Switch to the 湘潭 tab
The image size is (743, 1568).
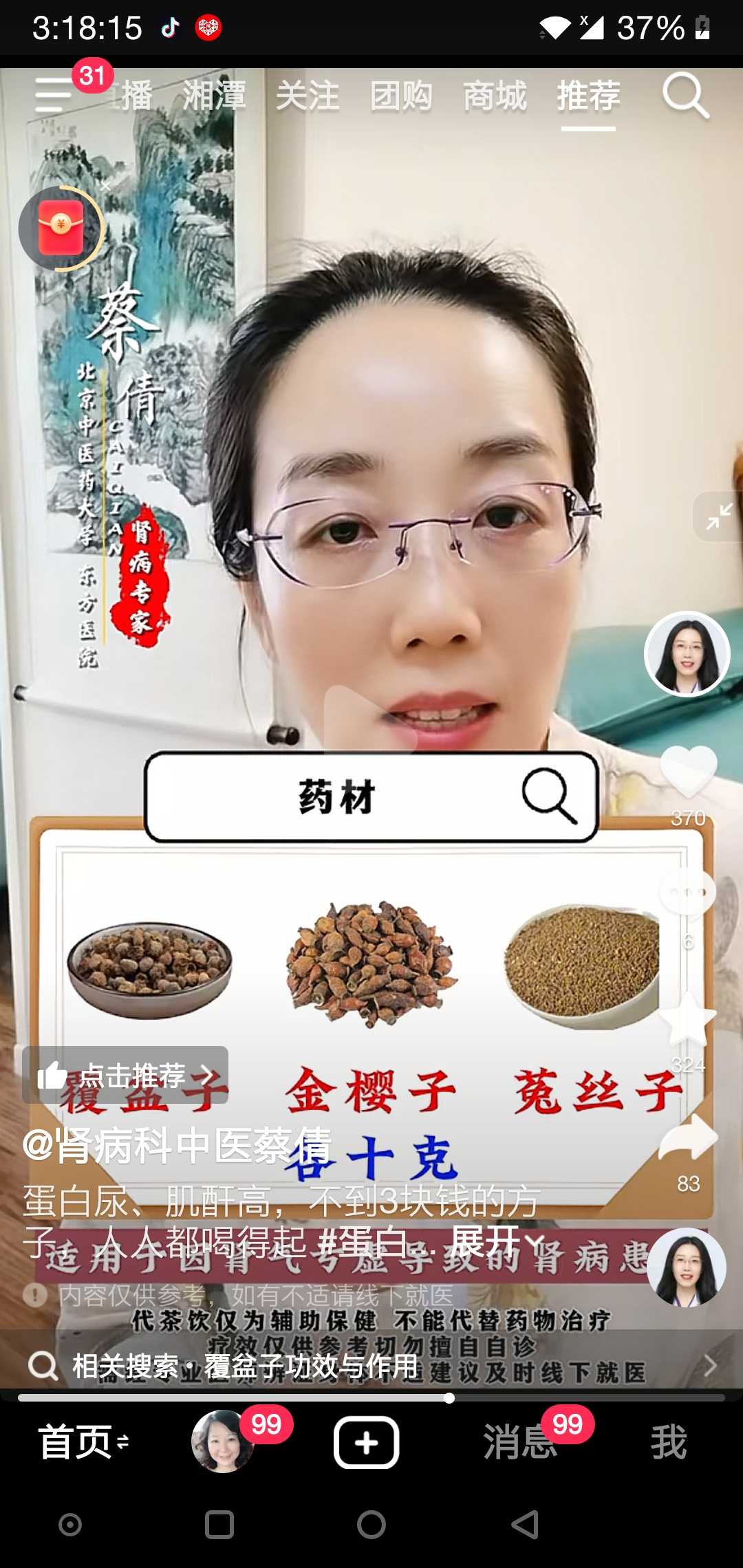pos(214,96)
